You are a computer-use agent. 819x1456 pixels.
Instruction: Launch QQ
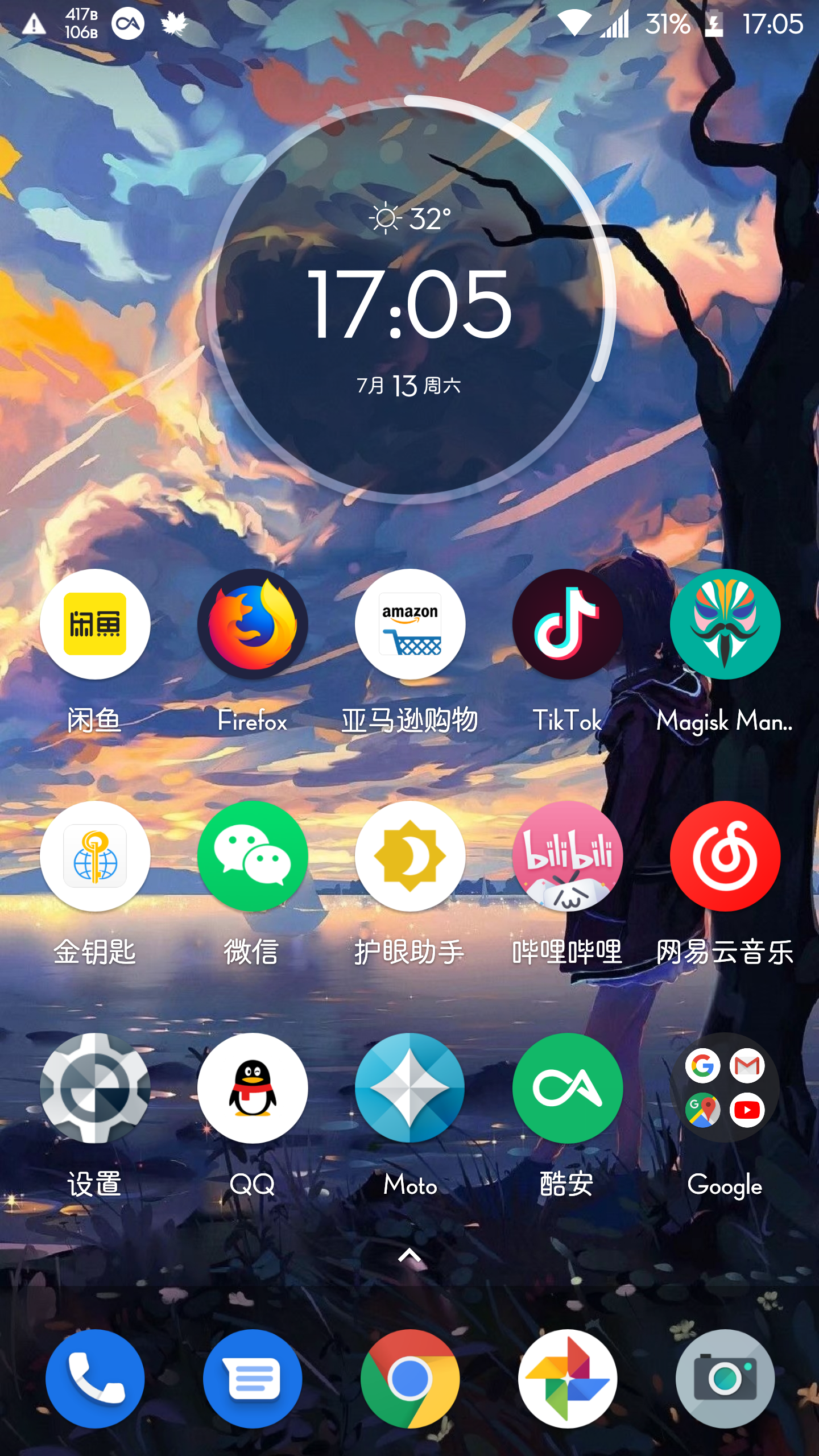point(253,1088)
